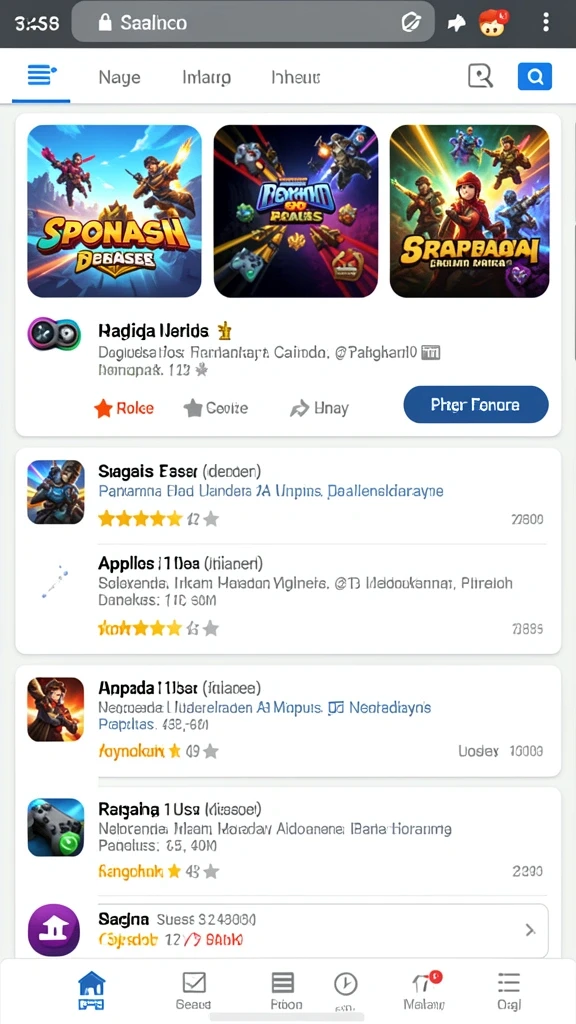
Task: Open the Sagais Easer app listing
Action: [288, 494]
